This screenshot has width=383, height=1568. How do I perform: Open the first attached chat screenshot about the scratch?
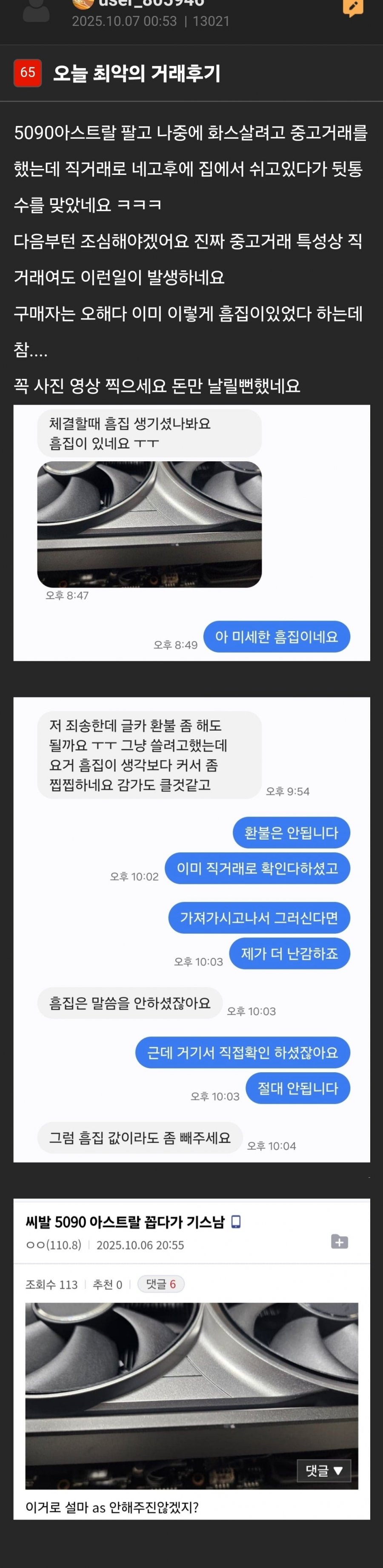[191, 533]
